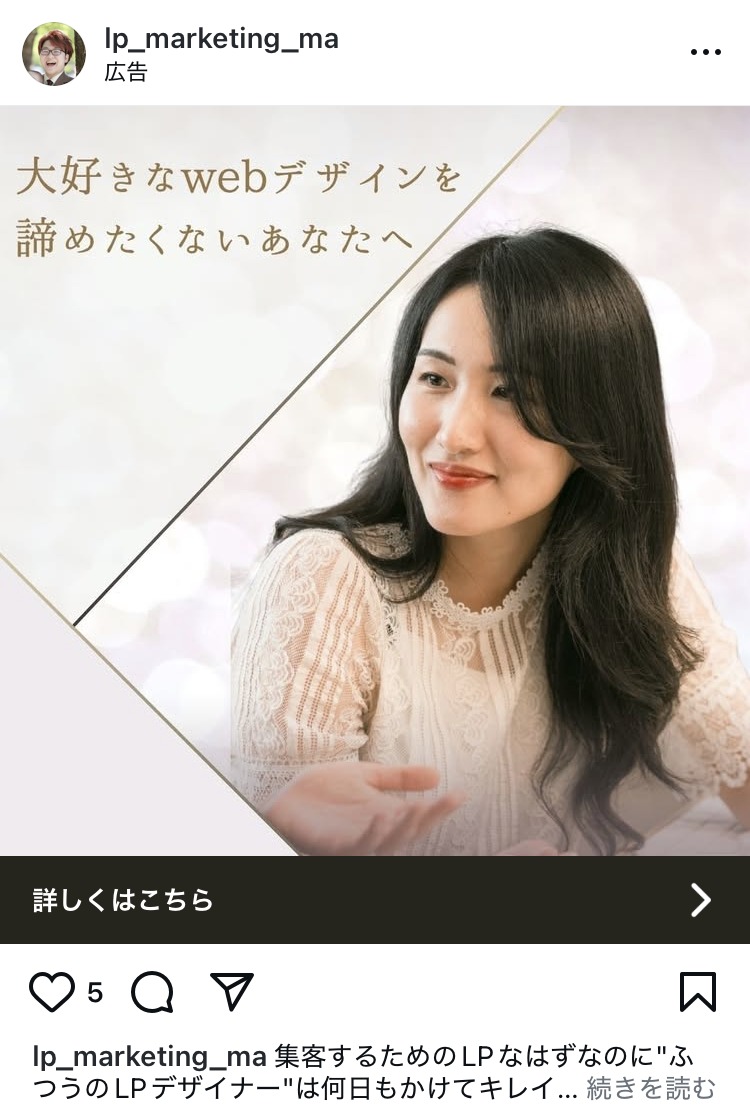750x1120 pixels.
Task: Open lp_marketing_ma username in header
Action: pos(221,39)
